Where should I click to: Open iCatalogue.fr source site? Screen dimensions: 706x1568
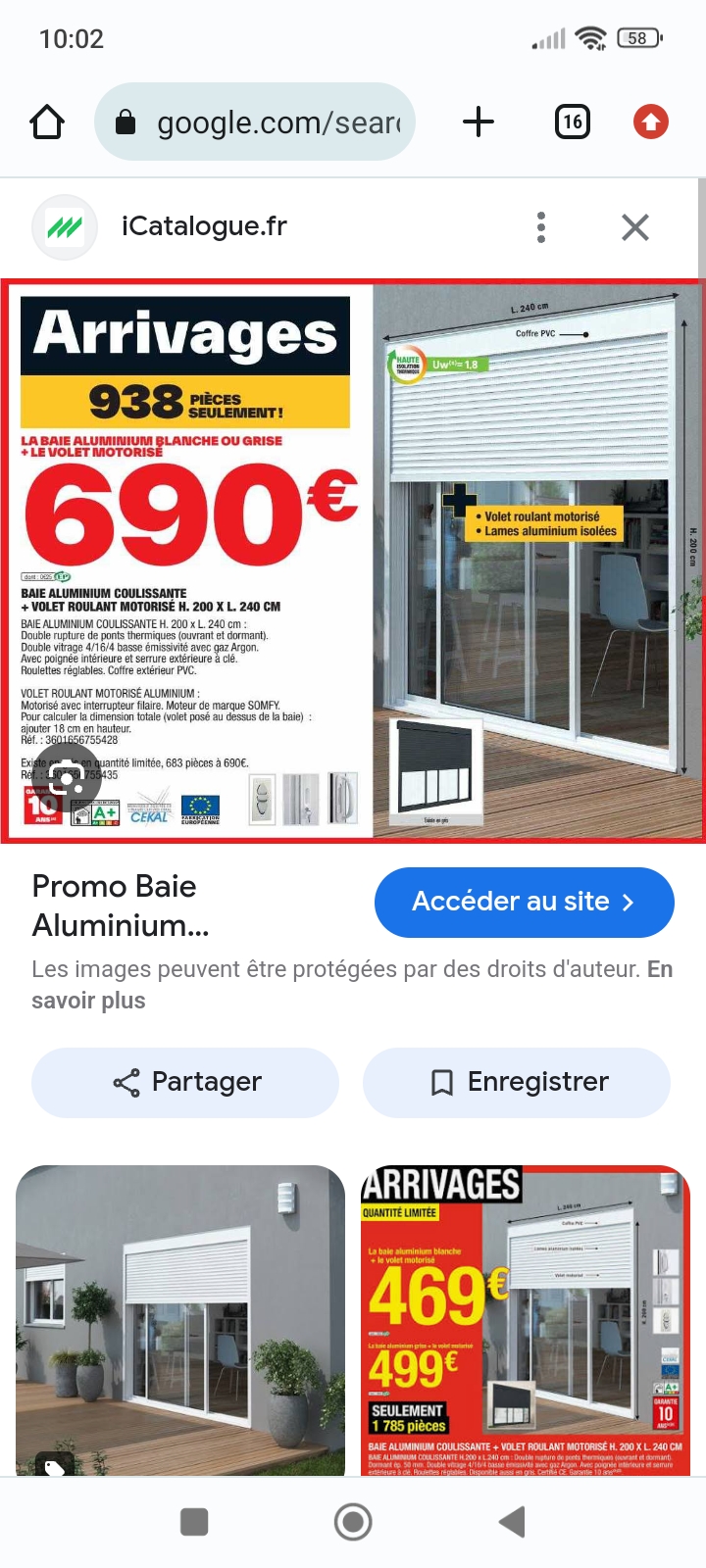point(203,227)
